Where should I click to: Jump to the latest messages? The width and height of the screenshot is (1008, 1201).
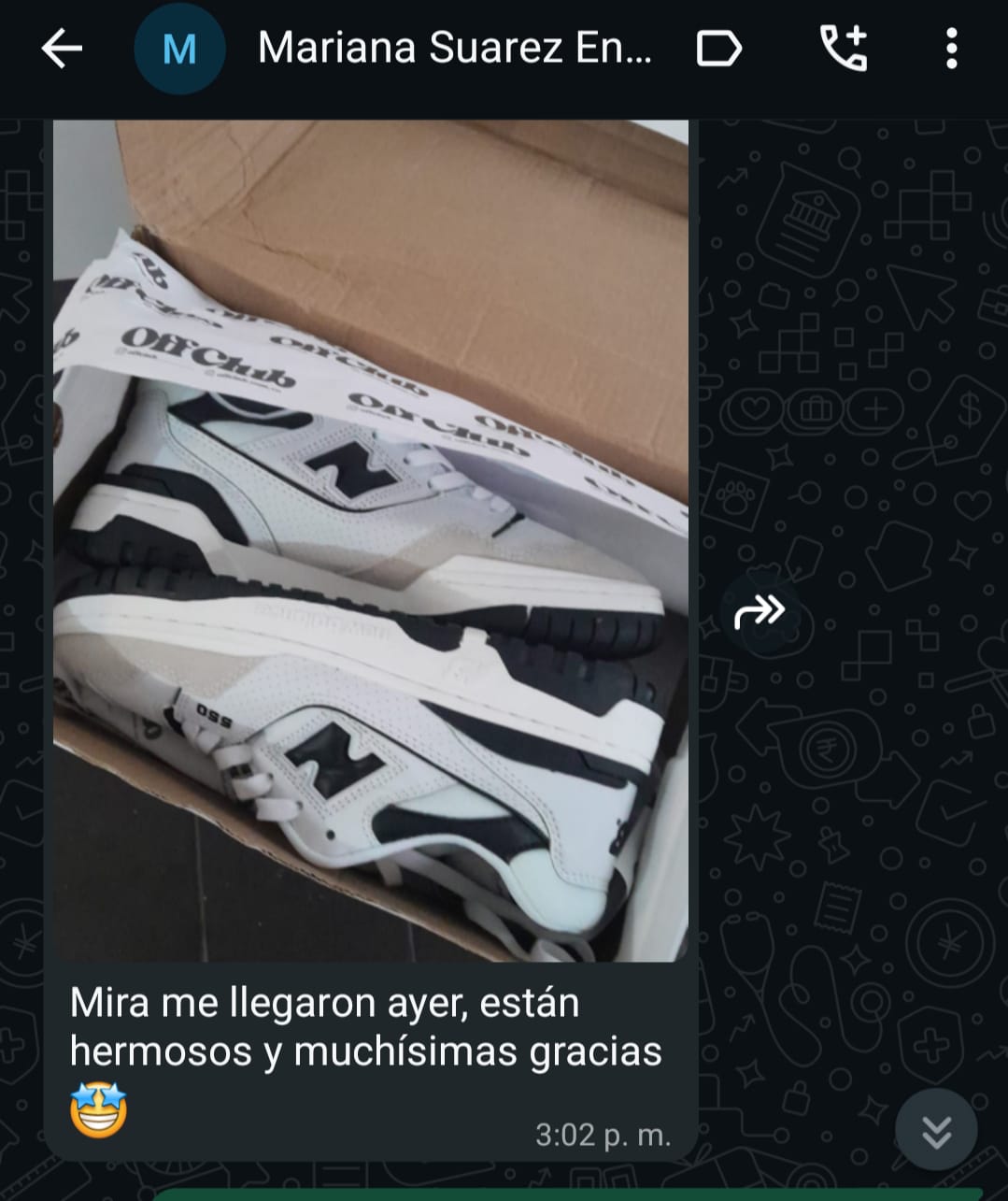pyautogui.click(x=936, y=1130)
